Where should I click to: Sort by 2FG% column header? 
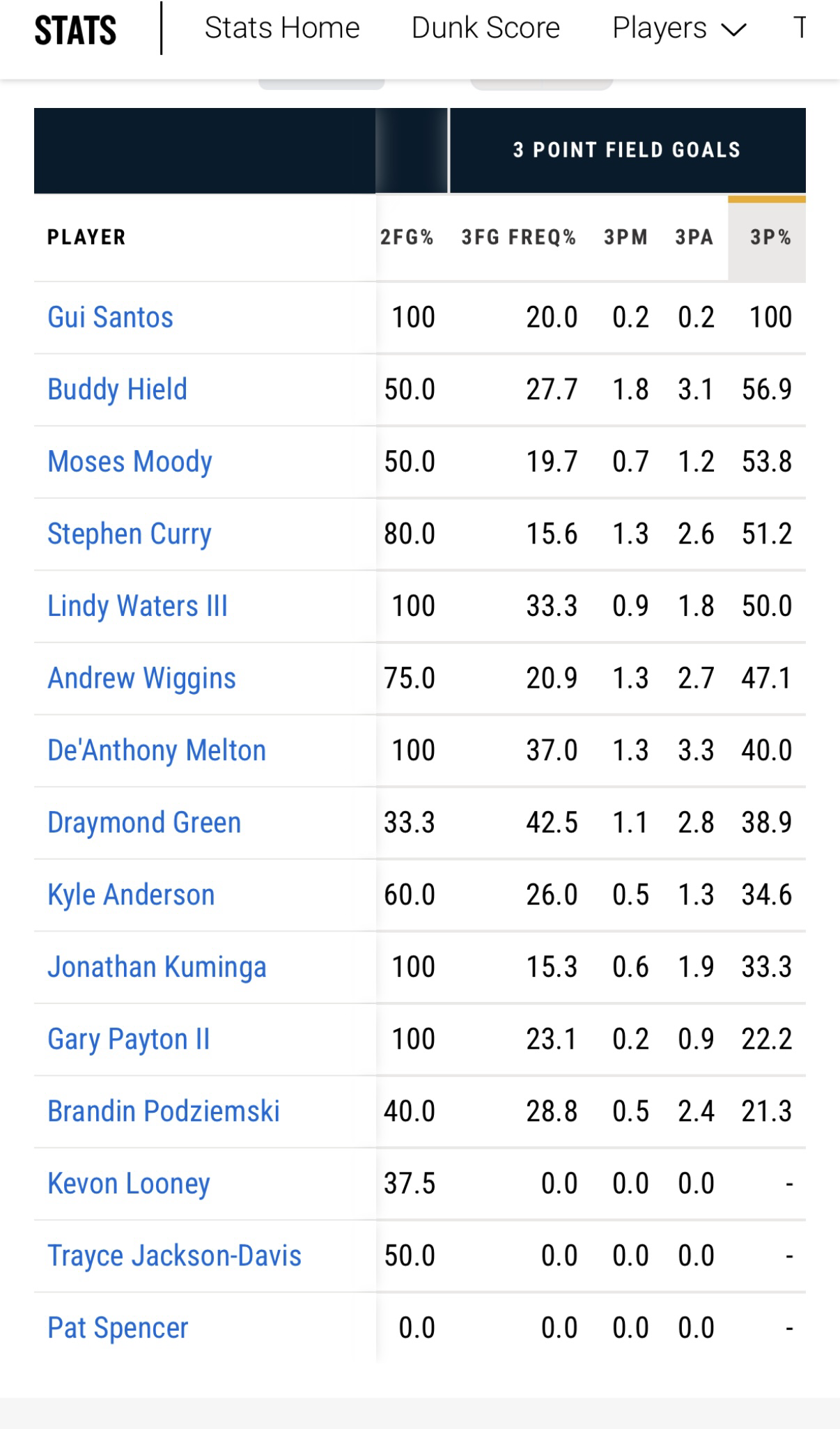pos(407,238)
